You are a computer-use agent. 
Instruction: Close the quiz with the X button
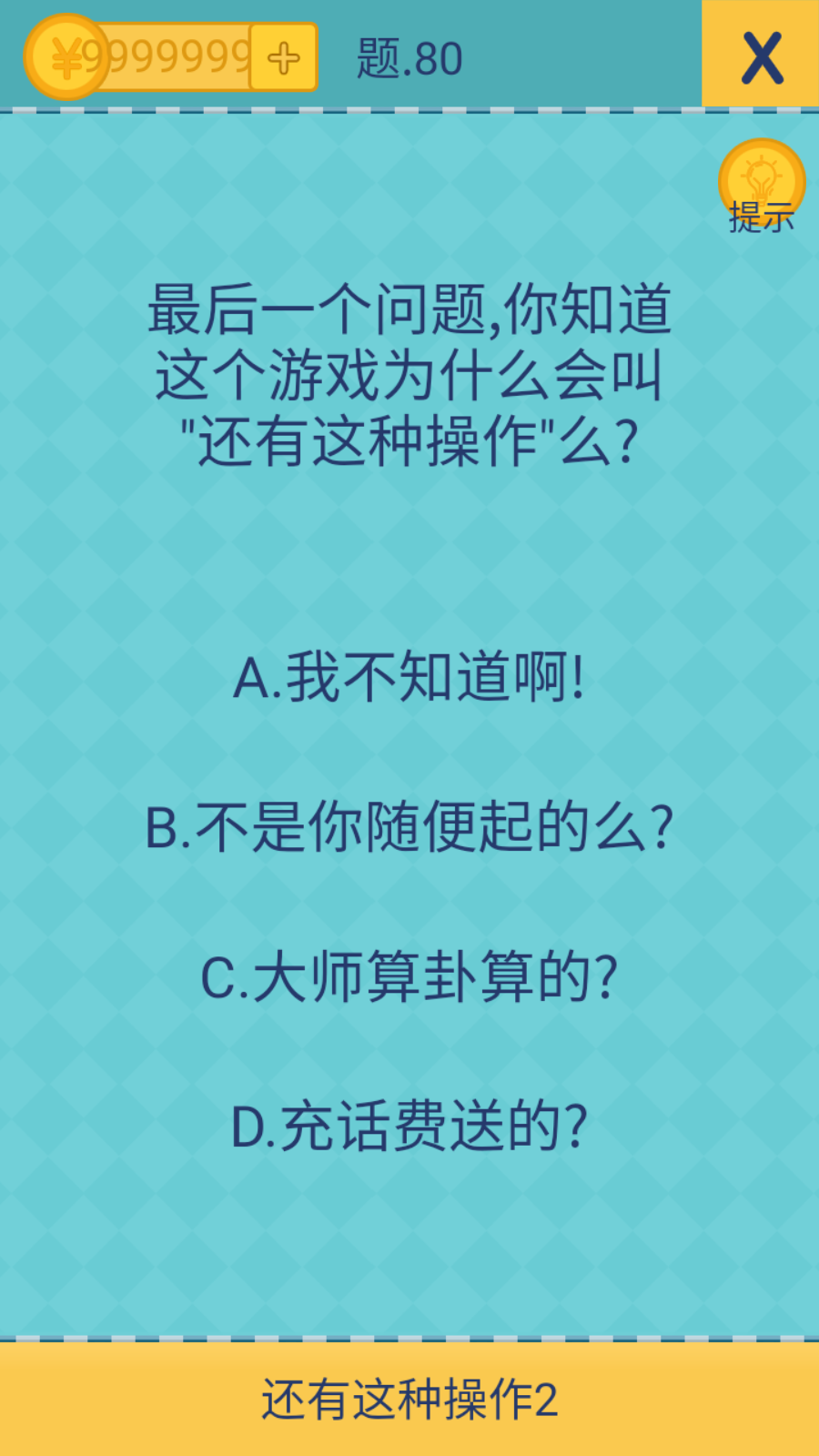[x=761, y=56]
